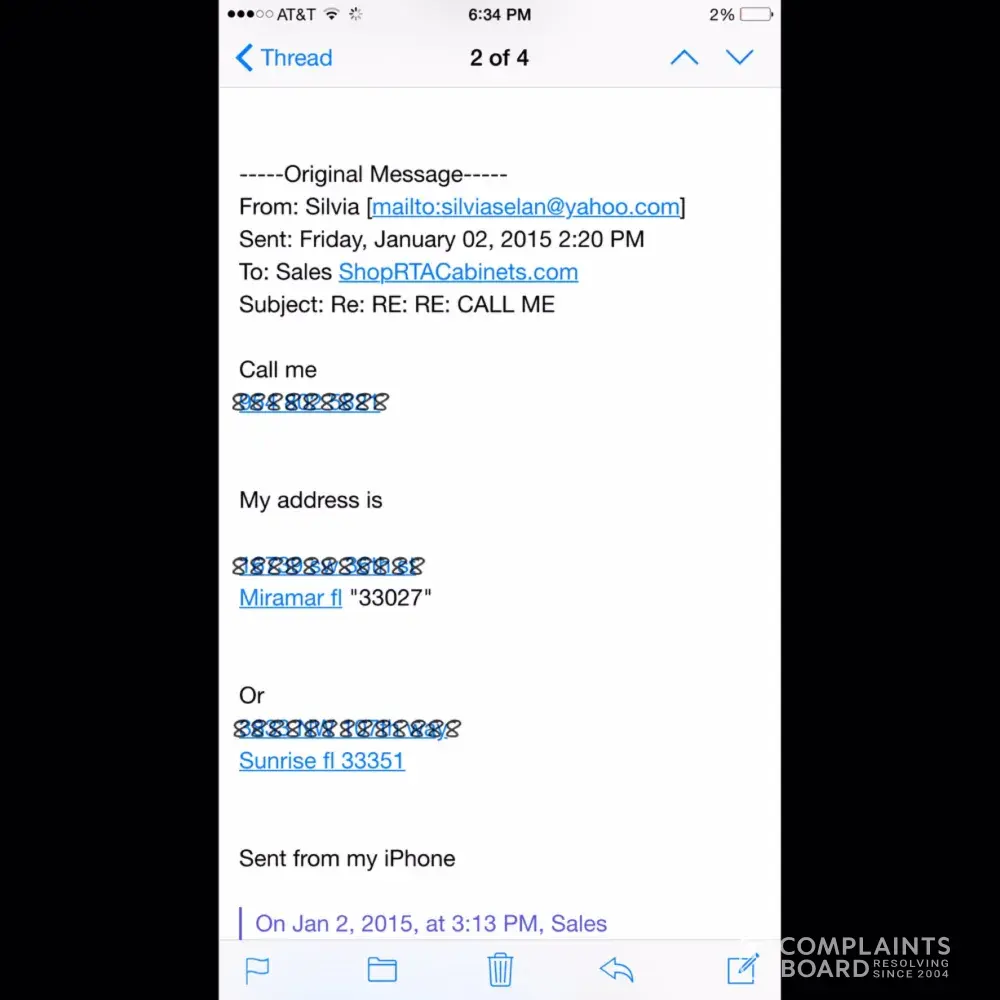Delete this email with the trash icon
Screen dimensions: 1000x1000
[x=500, y=969]
